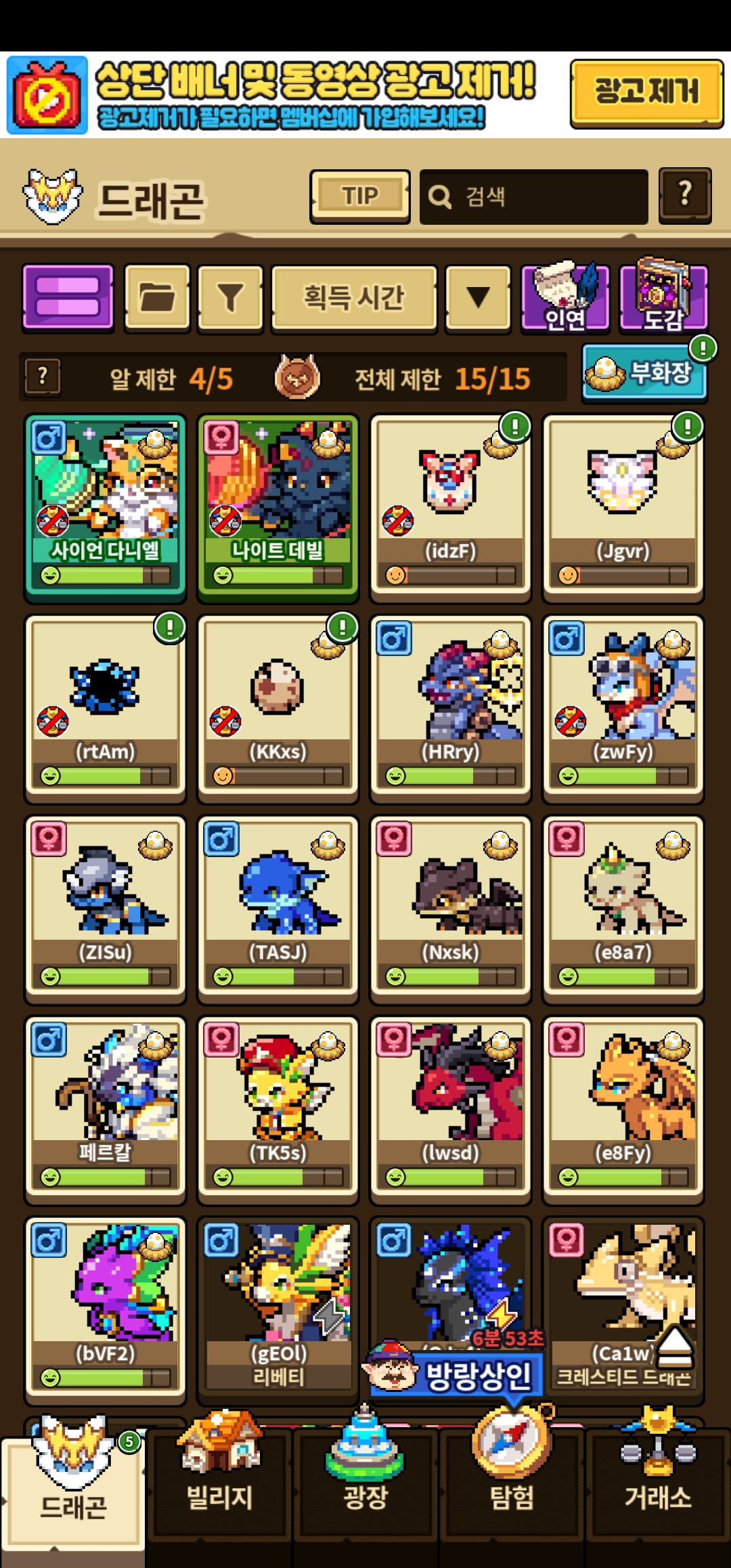Open the 도감 book button
Viewport: 731px width, 1568px height.
pyautogui.click(x=663, y=298)
